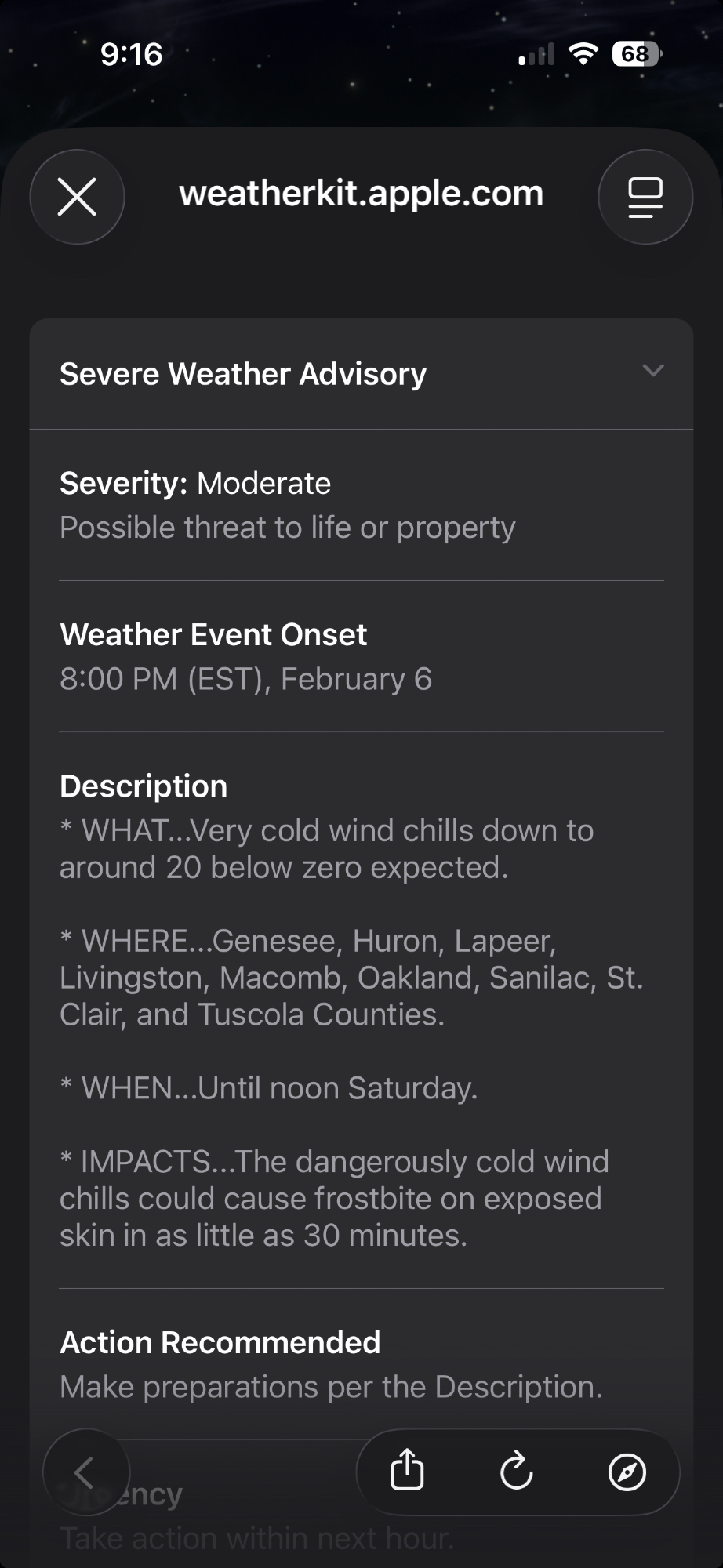Open the reader view button

point(645,197)
